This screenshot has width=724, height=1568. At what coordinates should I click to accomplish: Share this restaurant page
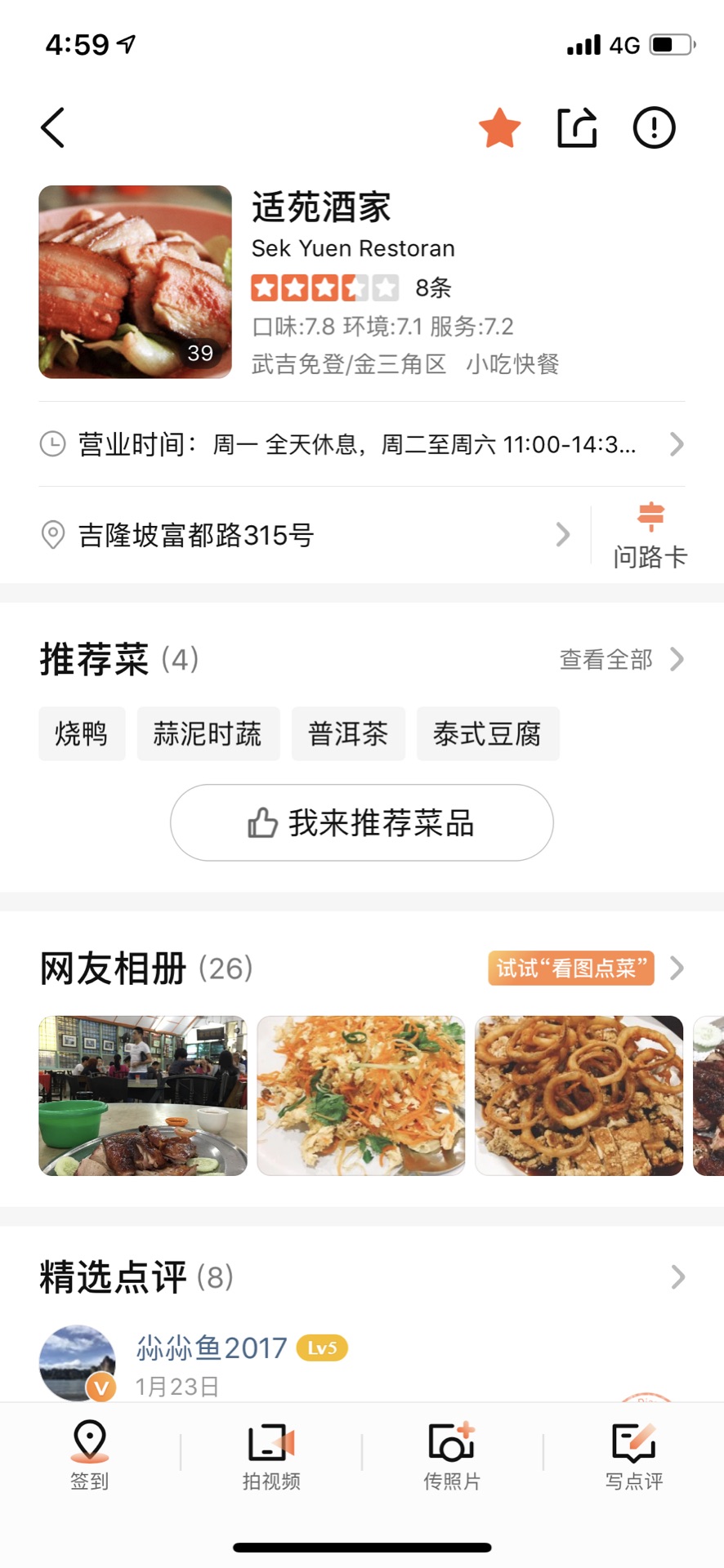[577, 128]
